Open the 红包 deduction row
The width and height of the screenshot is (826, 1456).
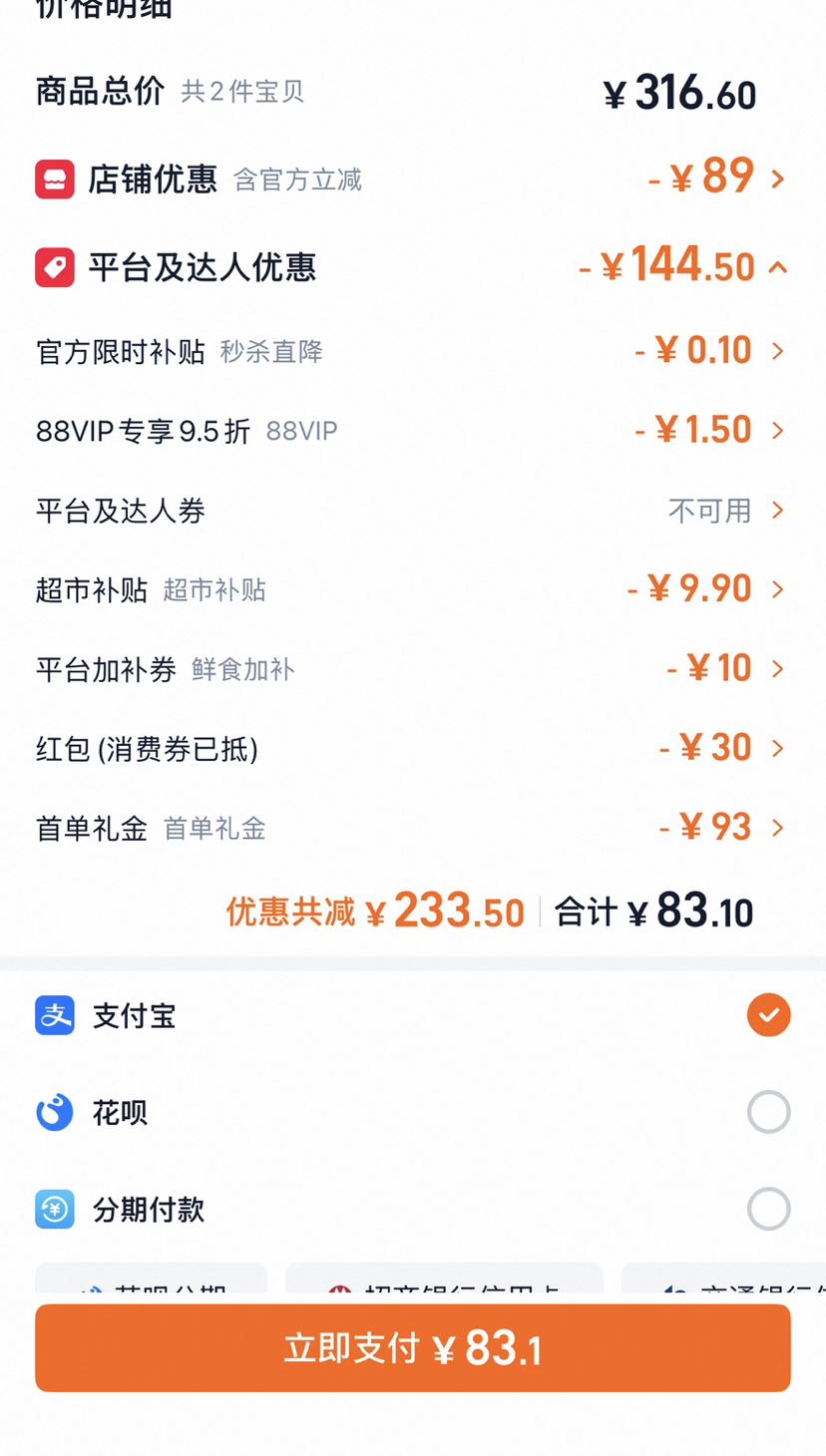[x=412, y=748]
